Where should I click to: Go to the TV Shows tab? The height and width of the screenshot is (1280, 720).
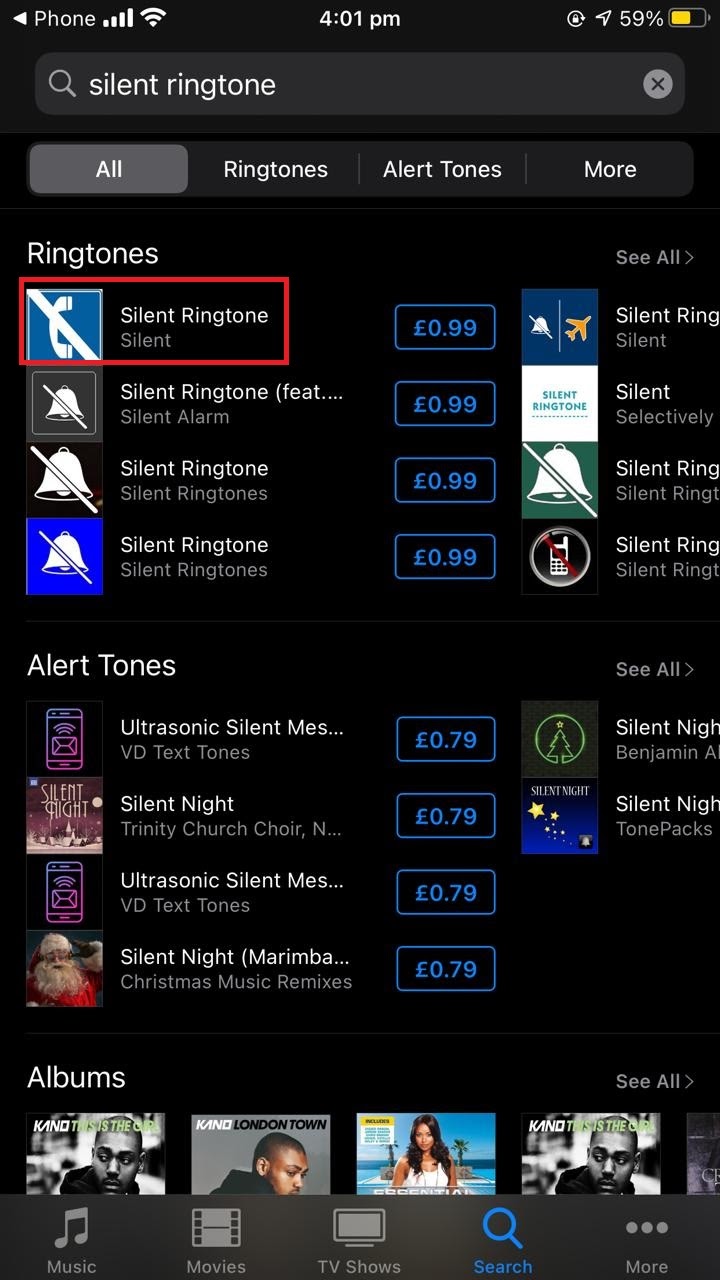pyautogui.click(x=359, y=1240)
